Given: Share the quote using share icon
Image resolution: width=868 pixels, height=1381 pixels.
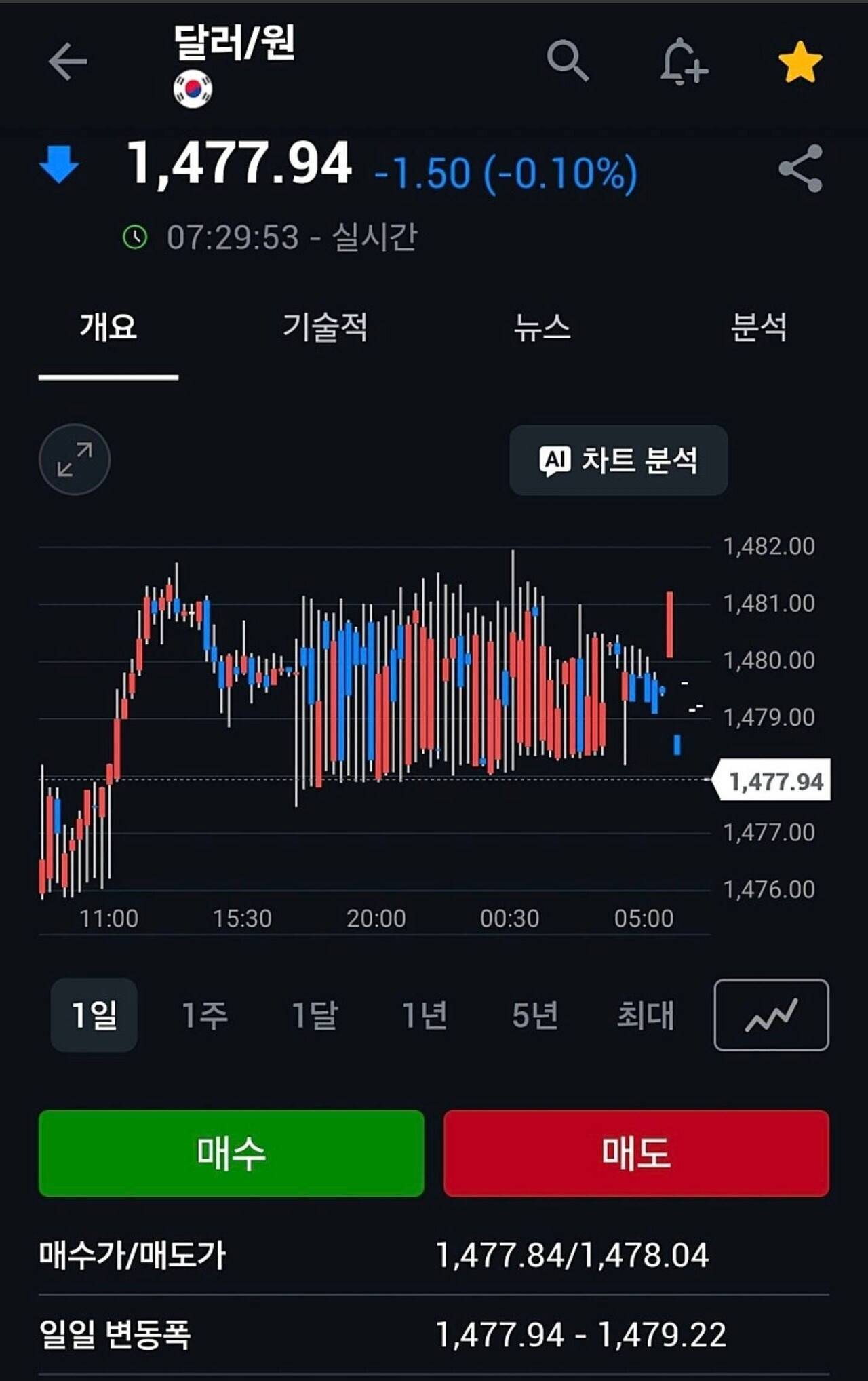Looking at the screenshot, I should (800, 170).
